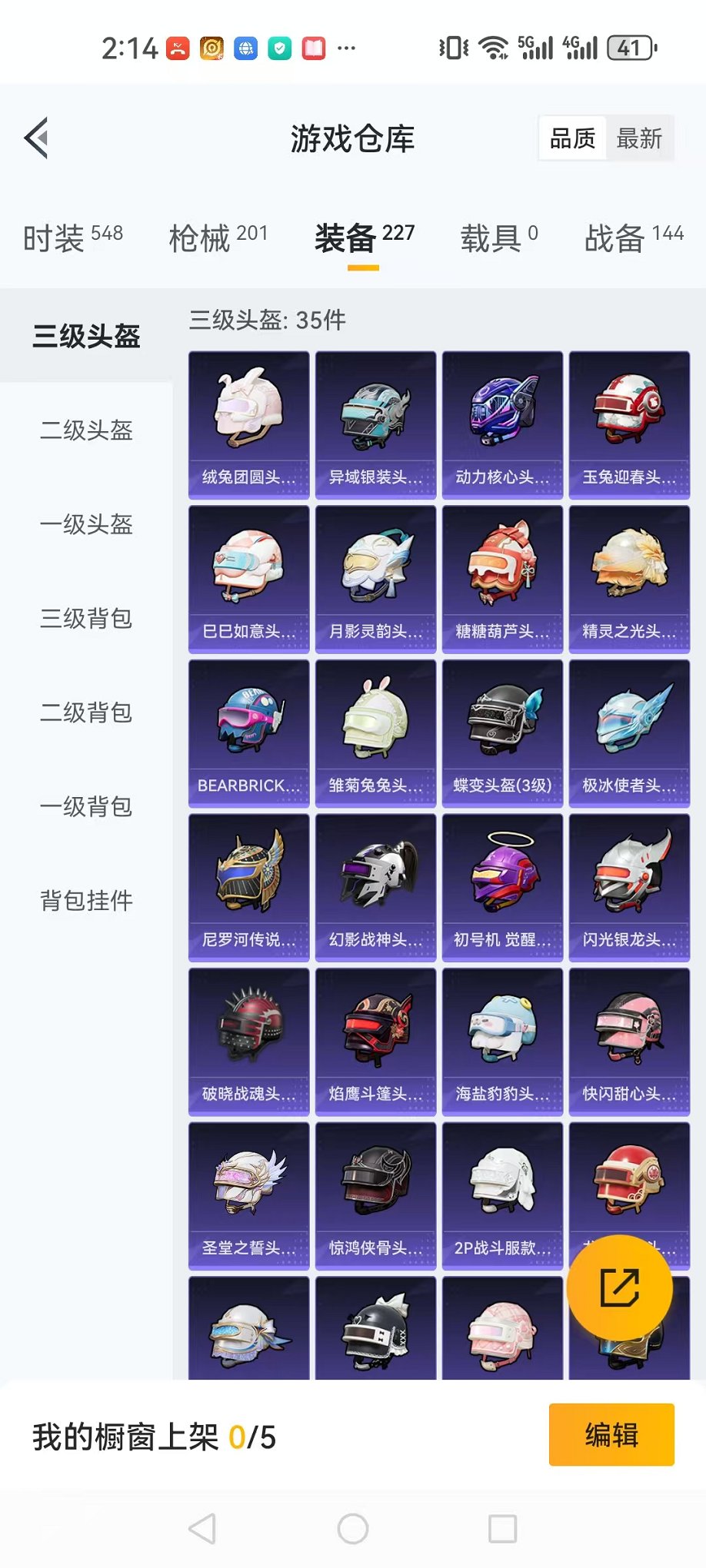Sort items by 最新
The image size is (706, 1568).
tap(639, 139)
